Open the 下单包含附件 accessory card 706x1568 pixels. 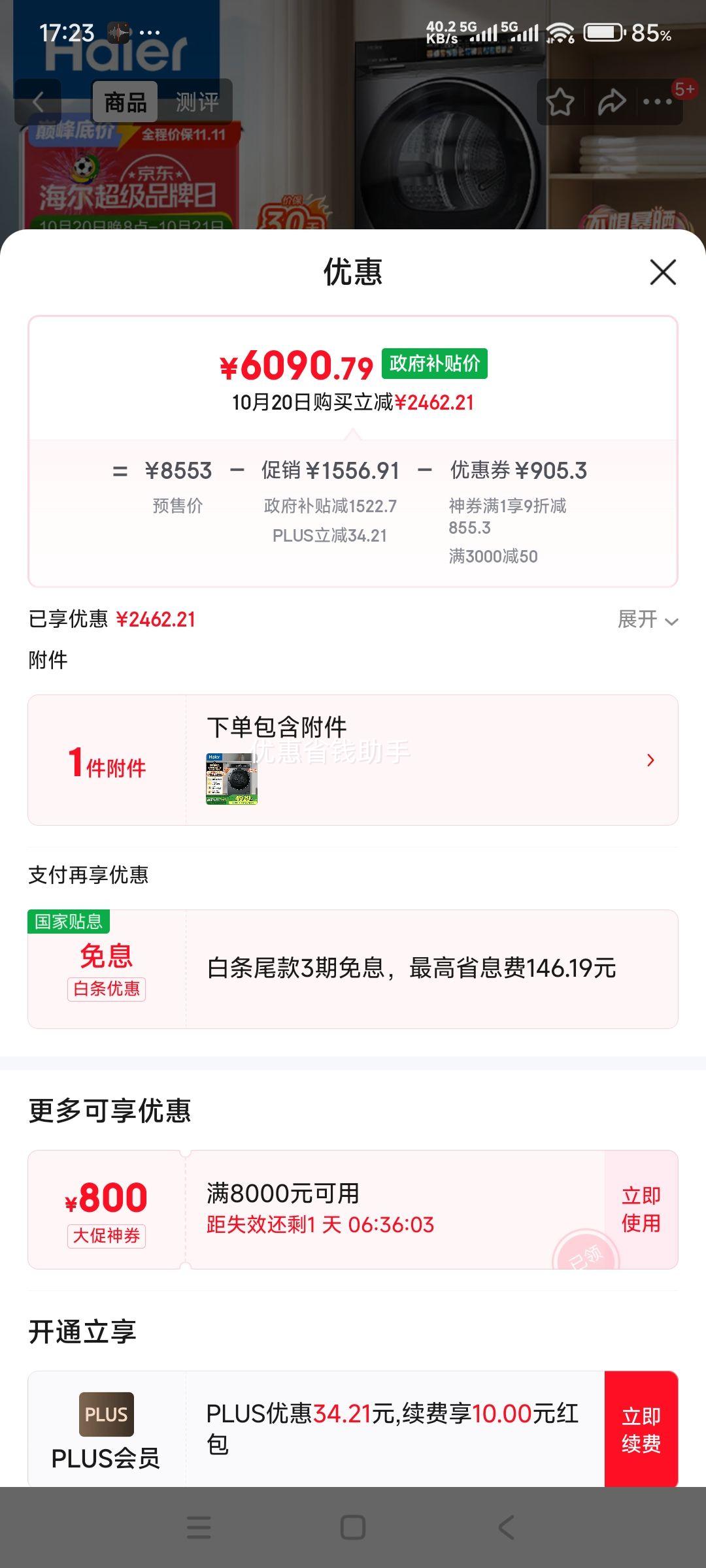coord(431,760)
